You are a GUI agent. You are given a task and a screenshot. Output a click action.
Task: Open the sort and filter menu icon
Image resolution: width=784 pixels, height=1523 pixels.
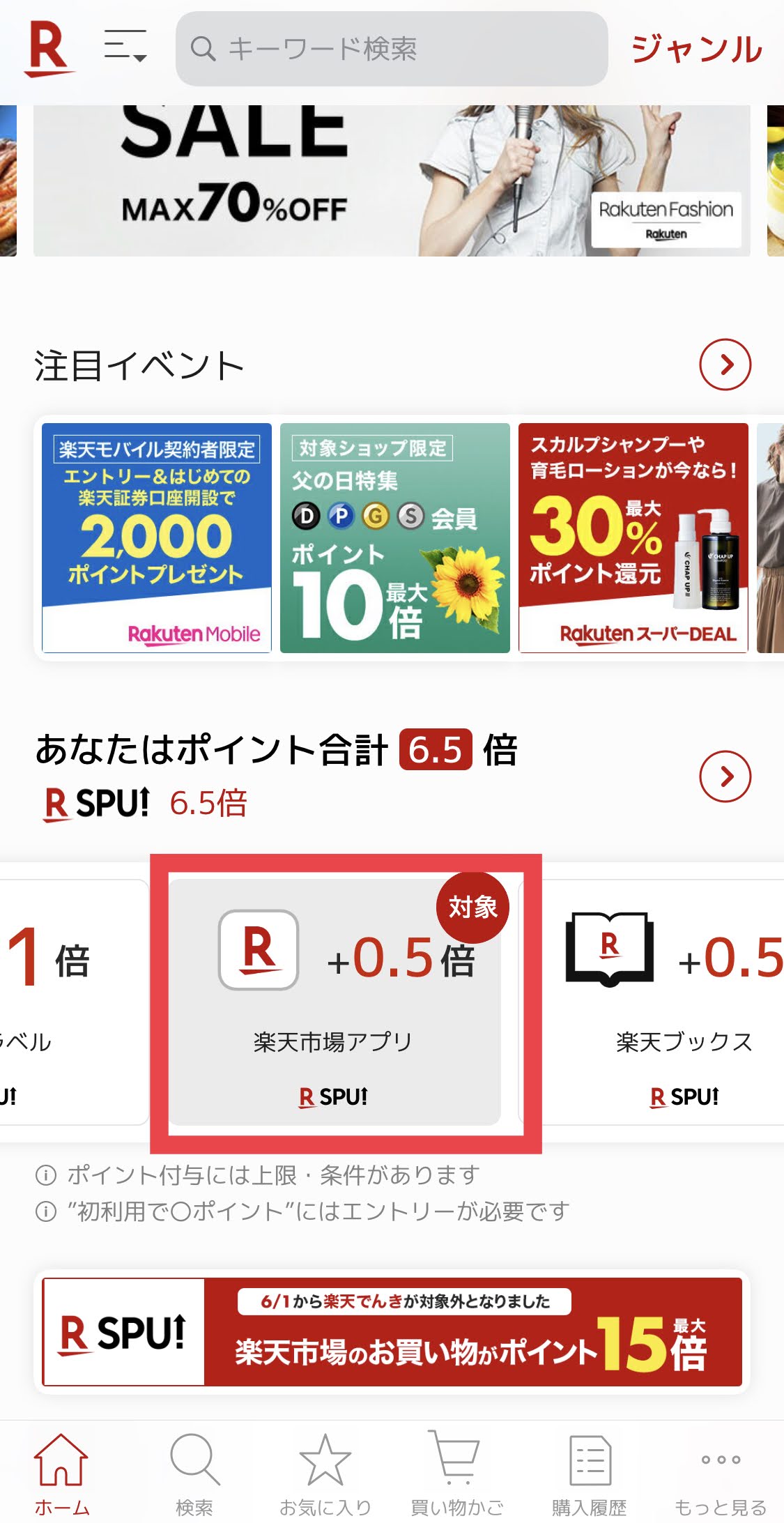click(x=125, y=47)
